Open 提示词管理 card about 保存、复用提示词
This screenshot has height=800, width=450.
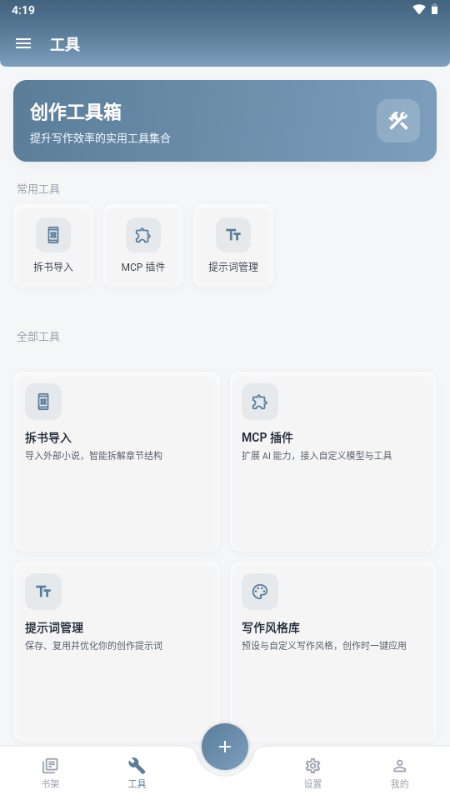(117, 652)
